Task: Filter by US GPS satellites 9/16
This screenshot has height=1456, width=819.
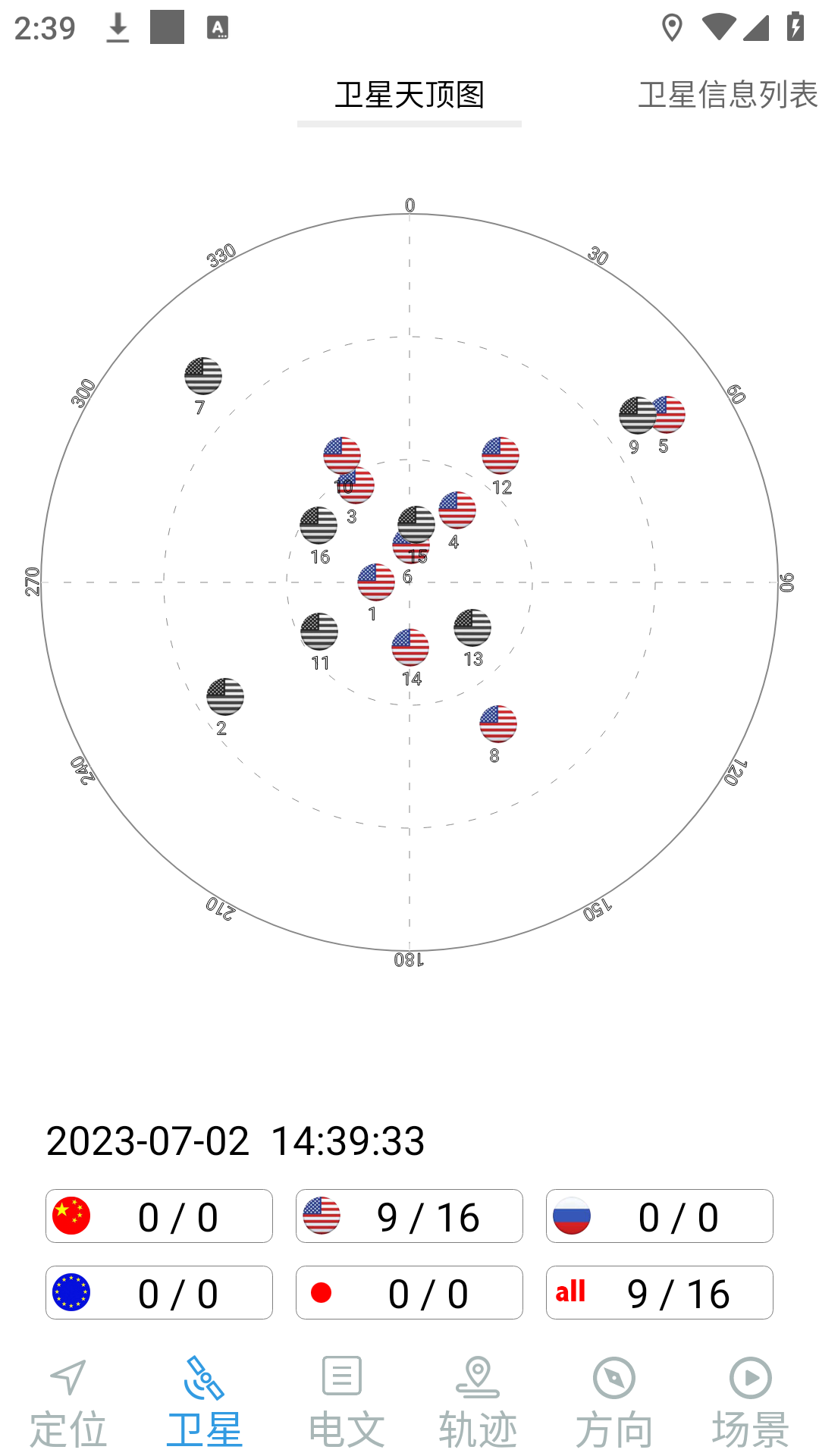Action: click(x=409, y=1216)
